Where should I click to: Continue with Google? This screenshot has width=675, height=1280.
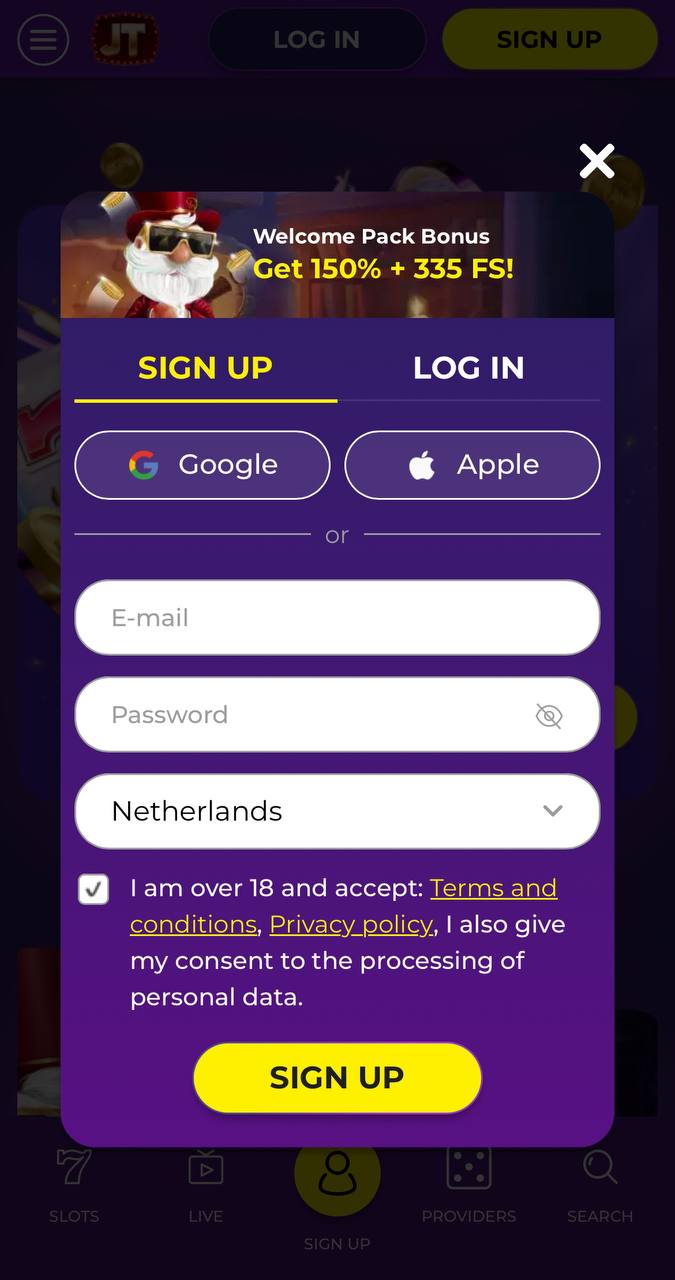[202, 465]
